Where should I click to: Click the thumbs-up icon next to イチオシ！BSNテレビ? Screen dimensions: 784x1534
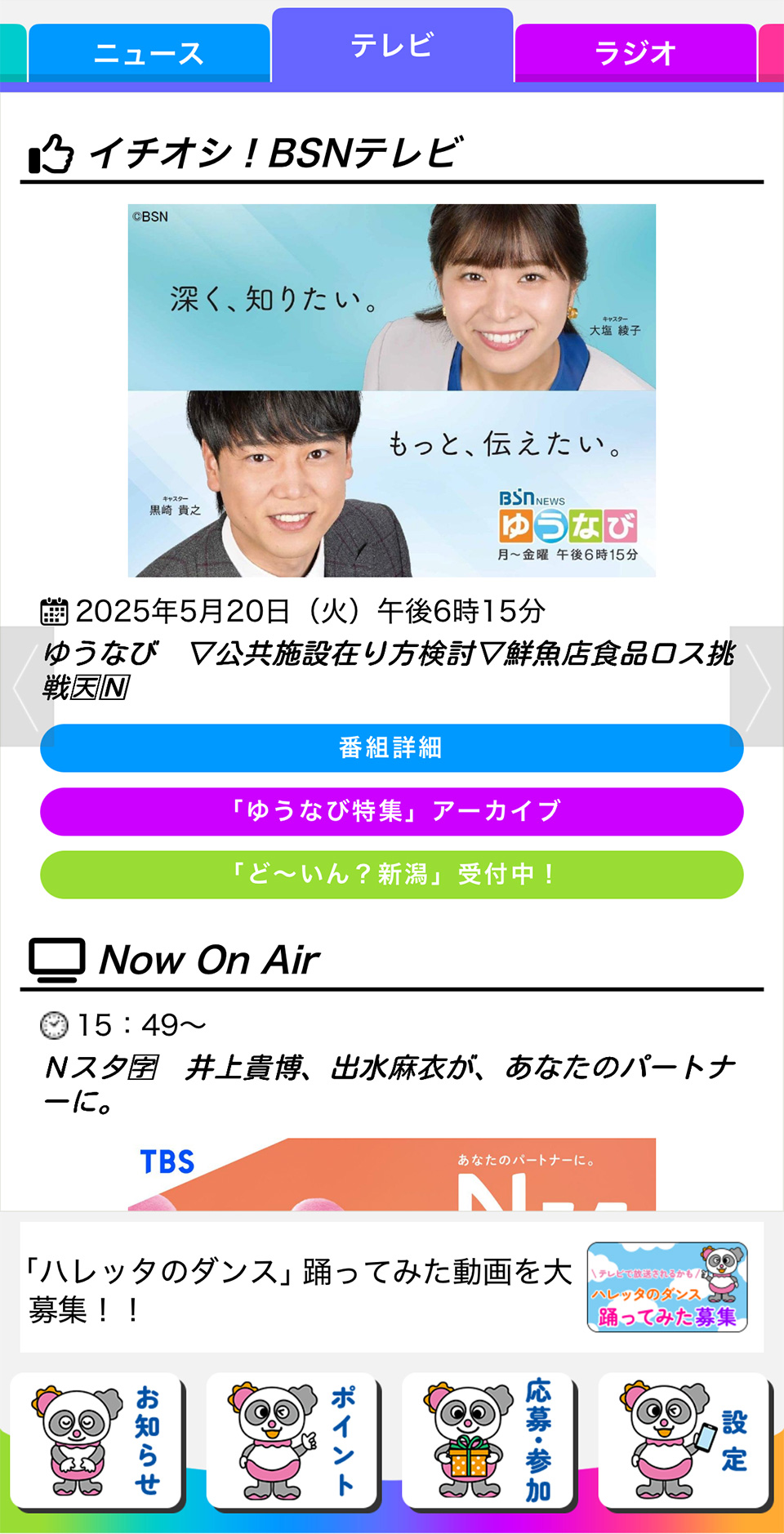[x=49, y=152]
